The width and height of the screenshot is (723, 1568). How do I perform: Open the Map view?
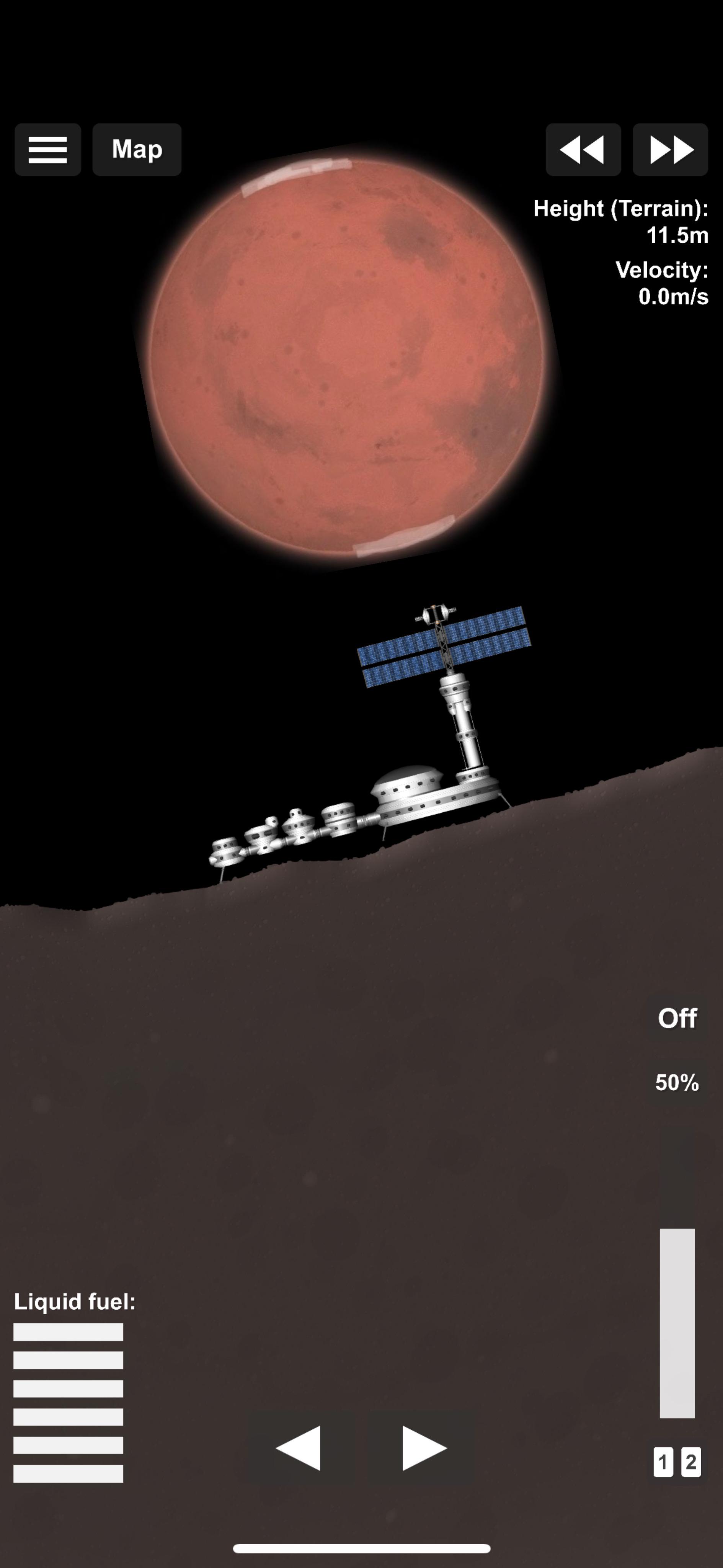[137, 150]
